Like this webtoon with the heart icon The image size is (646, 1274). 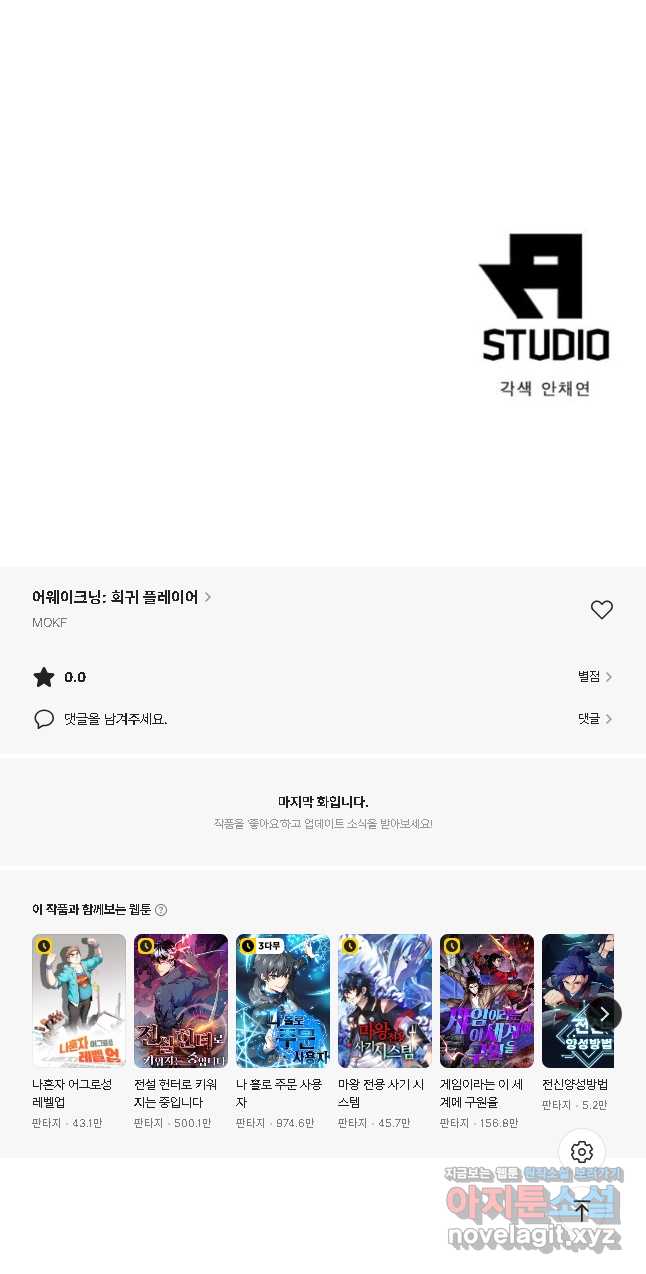601,610
